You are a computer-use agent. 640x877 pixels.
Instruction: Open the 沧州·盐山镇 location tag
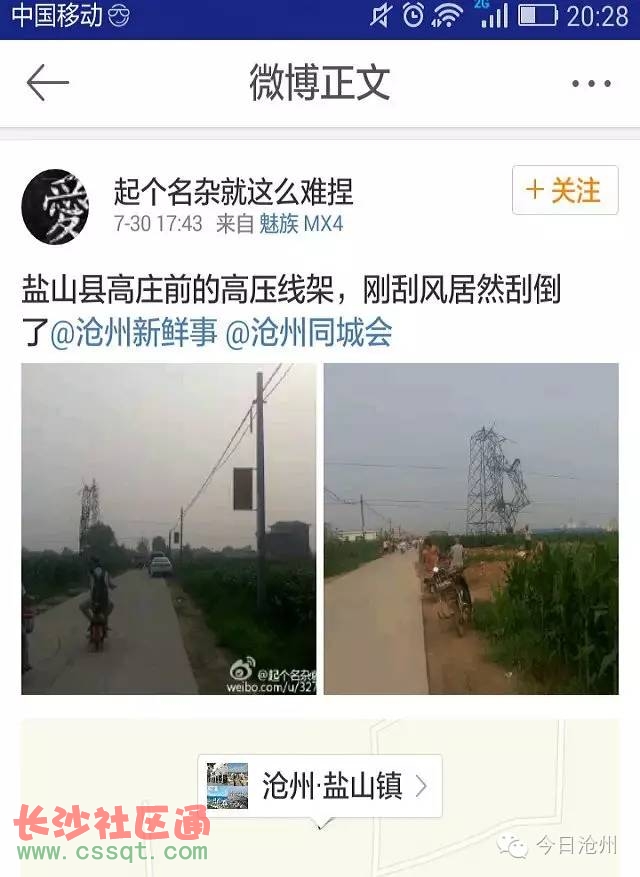(x=319, y=785)
